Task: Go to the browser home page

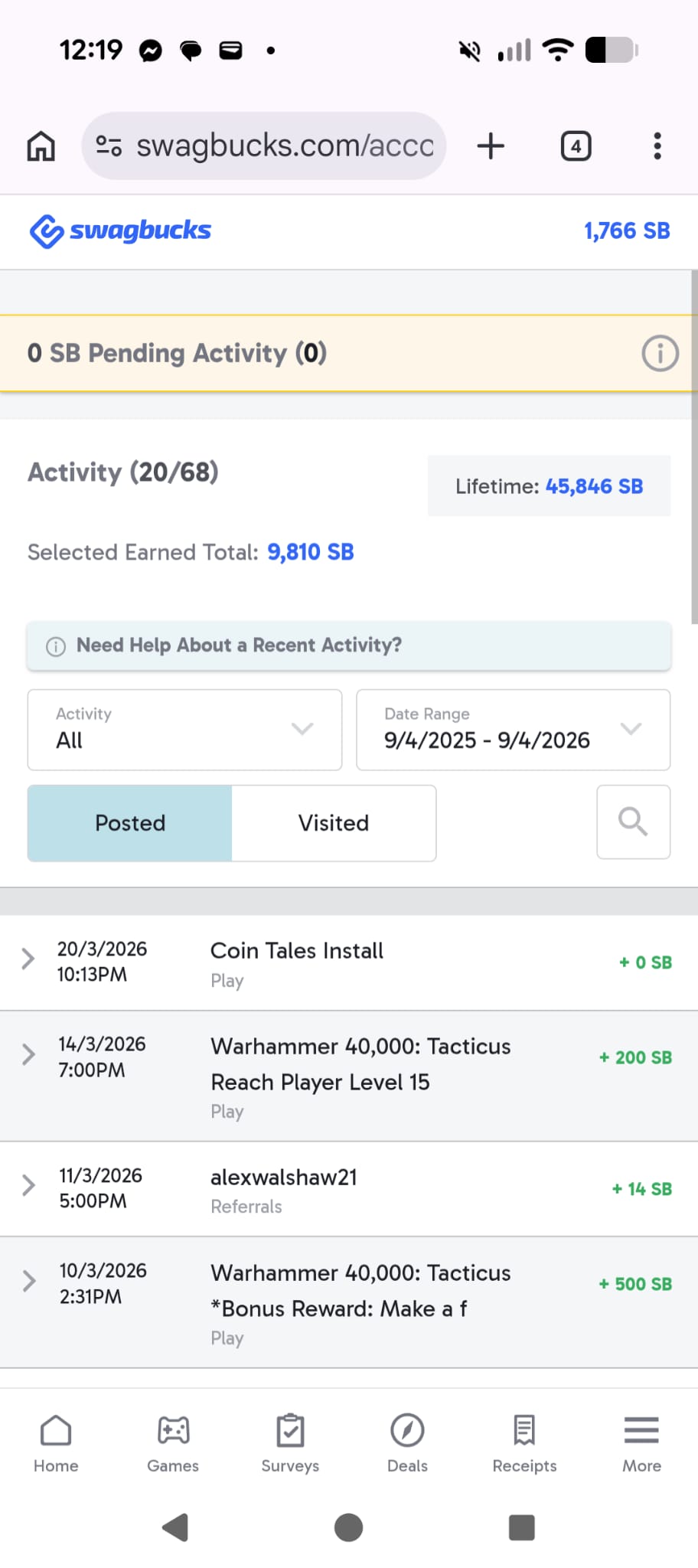Action: tap(41, 145)
